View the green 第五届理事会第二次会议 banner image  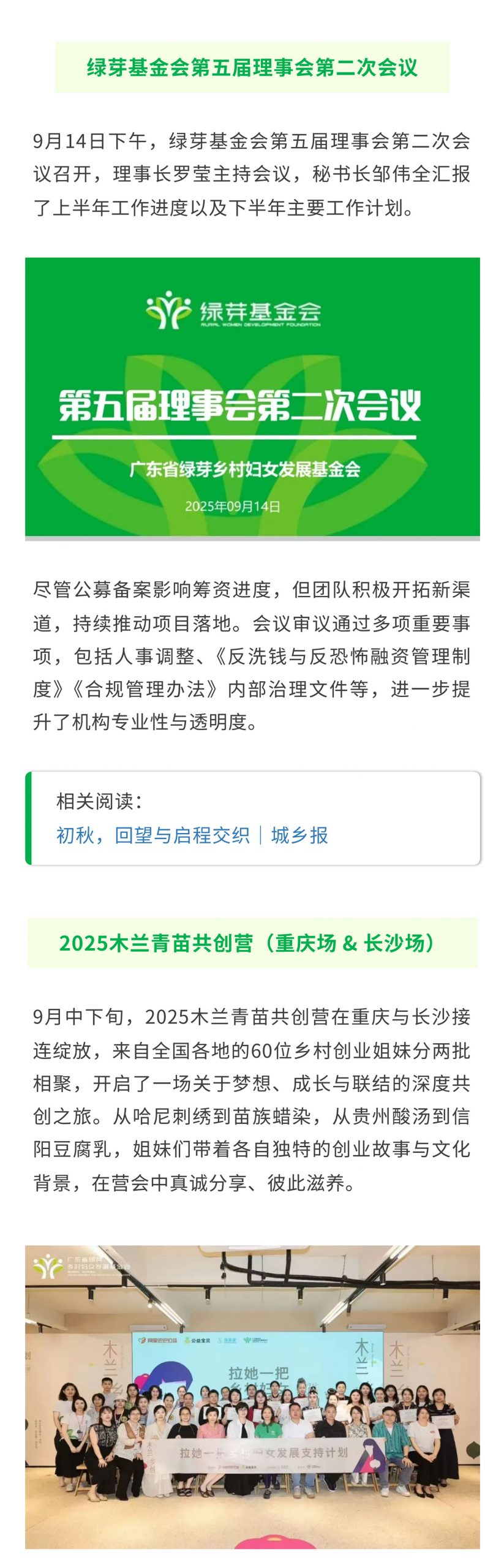[x=252, y=398]
